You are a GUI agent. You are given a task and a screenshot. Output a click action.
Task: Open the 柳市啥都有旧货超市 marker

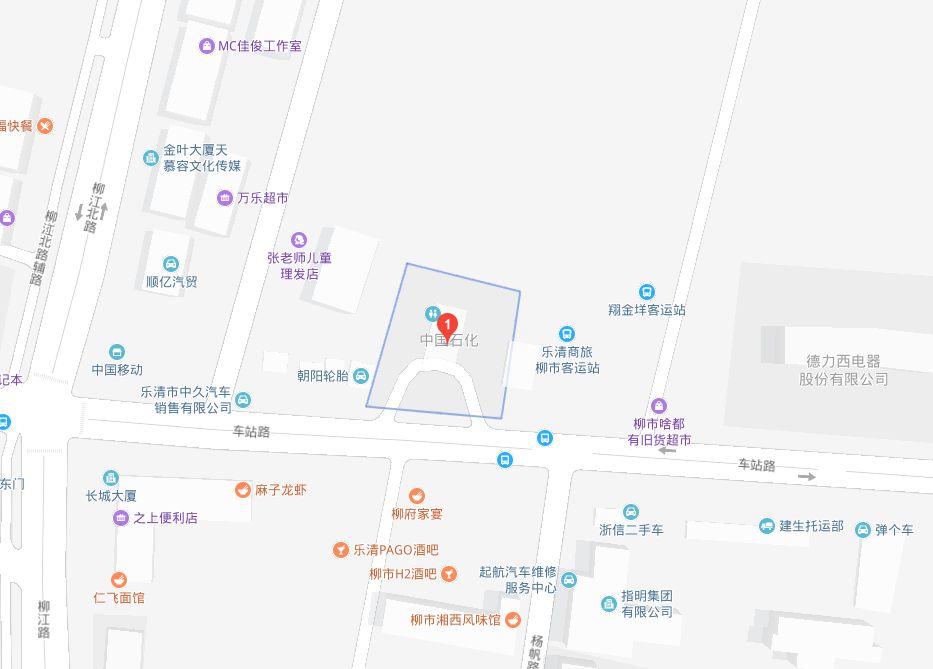(659, 405)
